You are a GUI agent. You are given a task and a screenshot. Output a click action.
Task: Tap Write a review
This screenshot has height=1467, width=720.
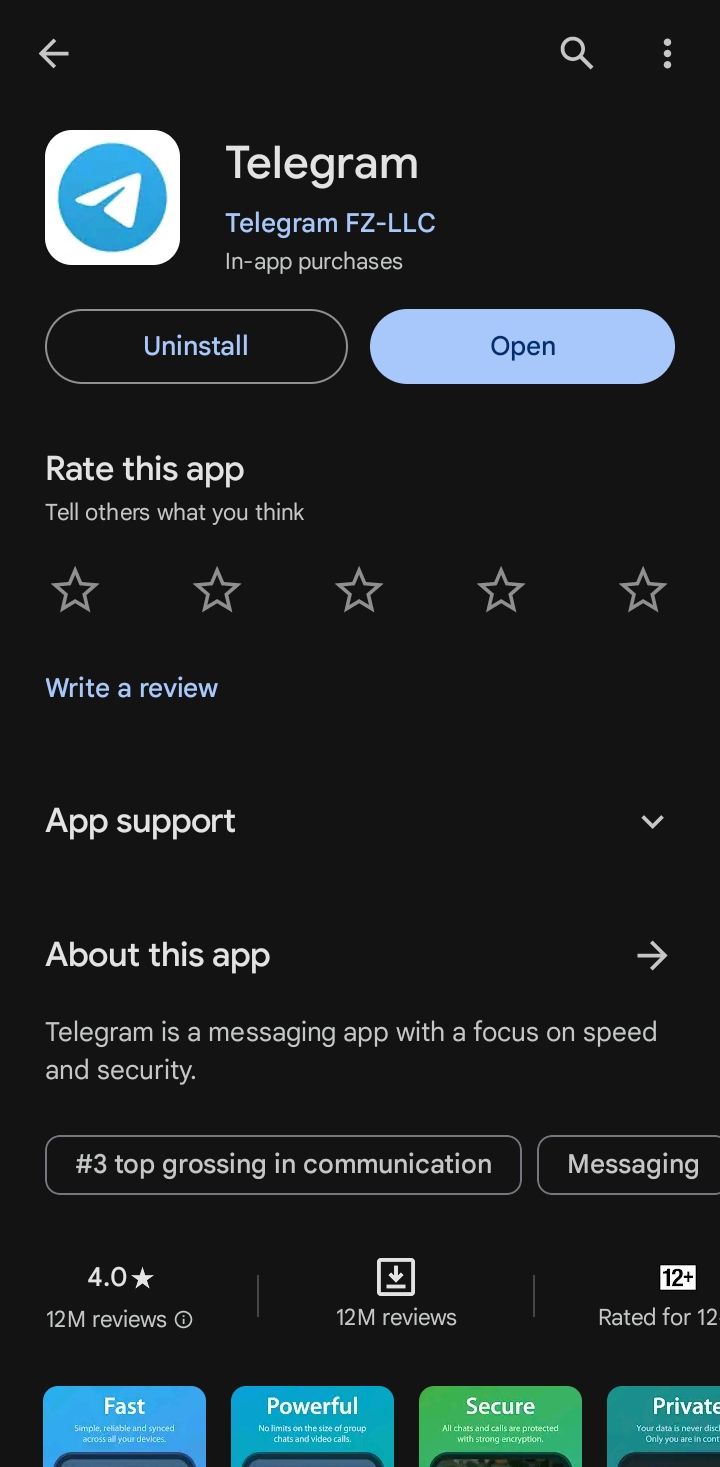131,688
